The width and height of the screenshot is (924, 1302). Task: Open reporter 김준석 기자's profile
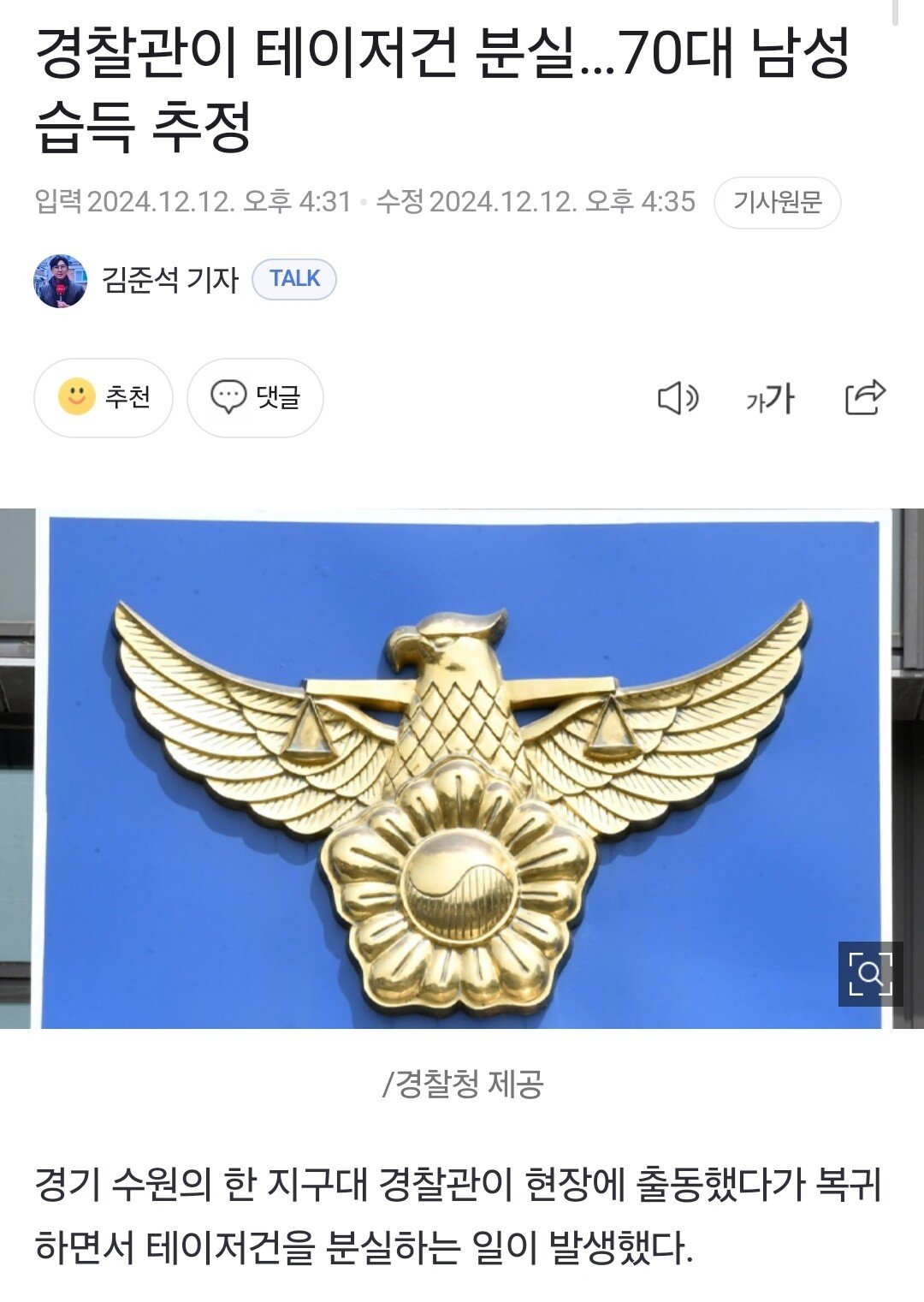169,280
